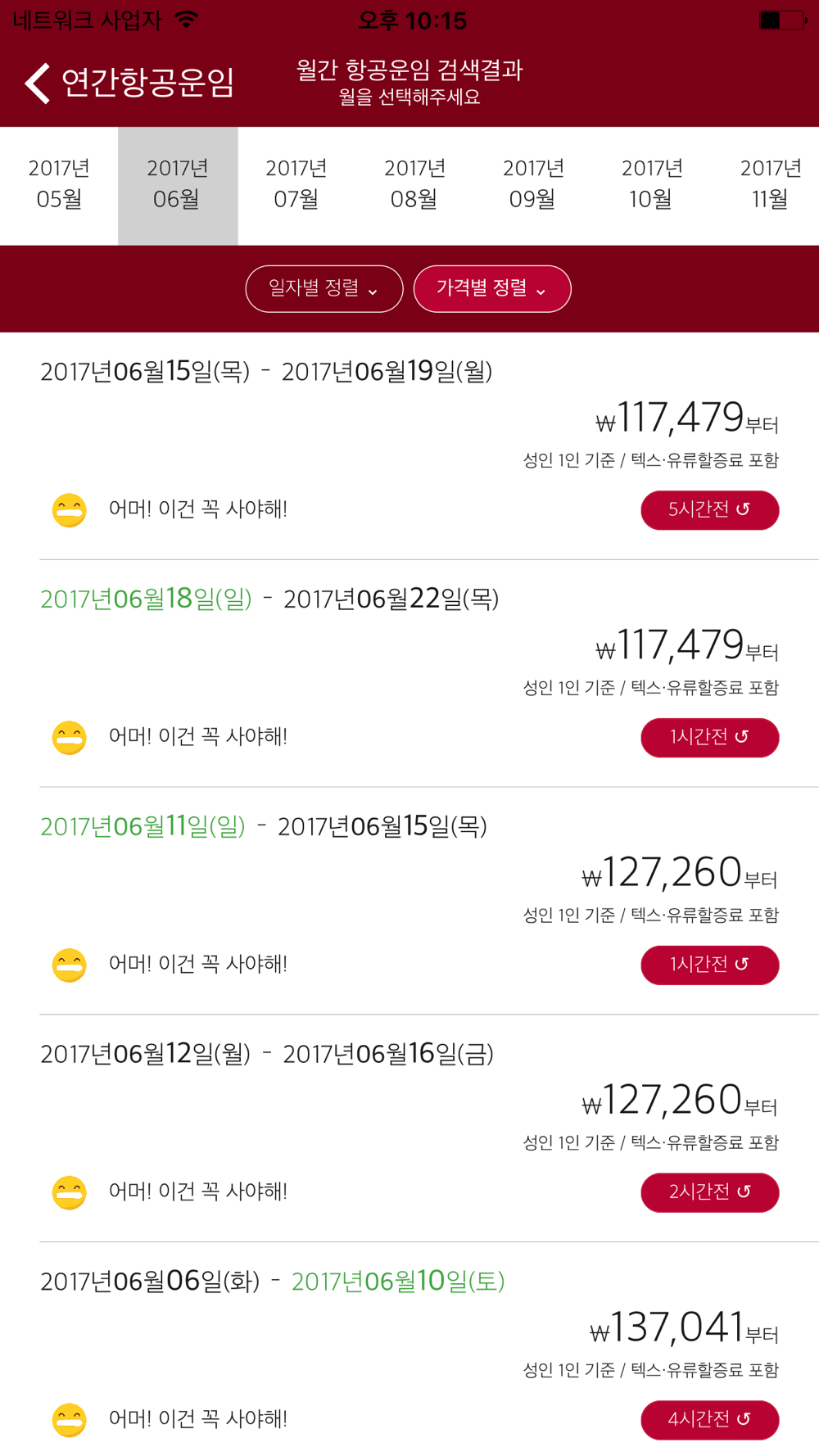
Task: Open the 일자별 정렬 sort dropdown
Action: 324,288
